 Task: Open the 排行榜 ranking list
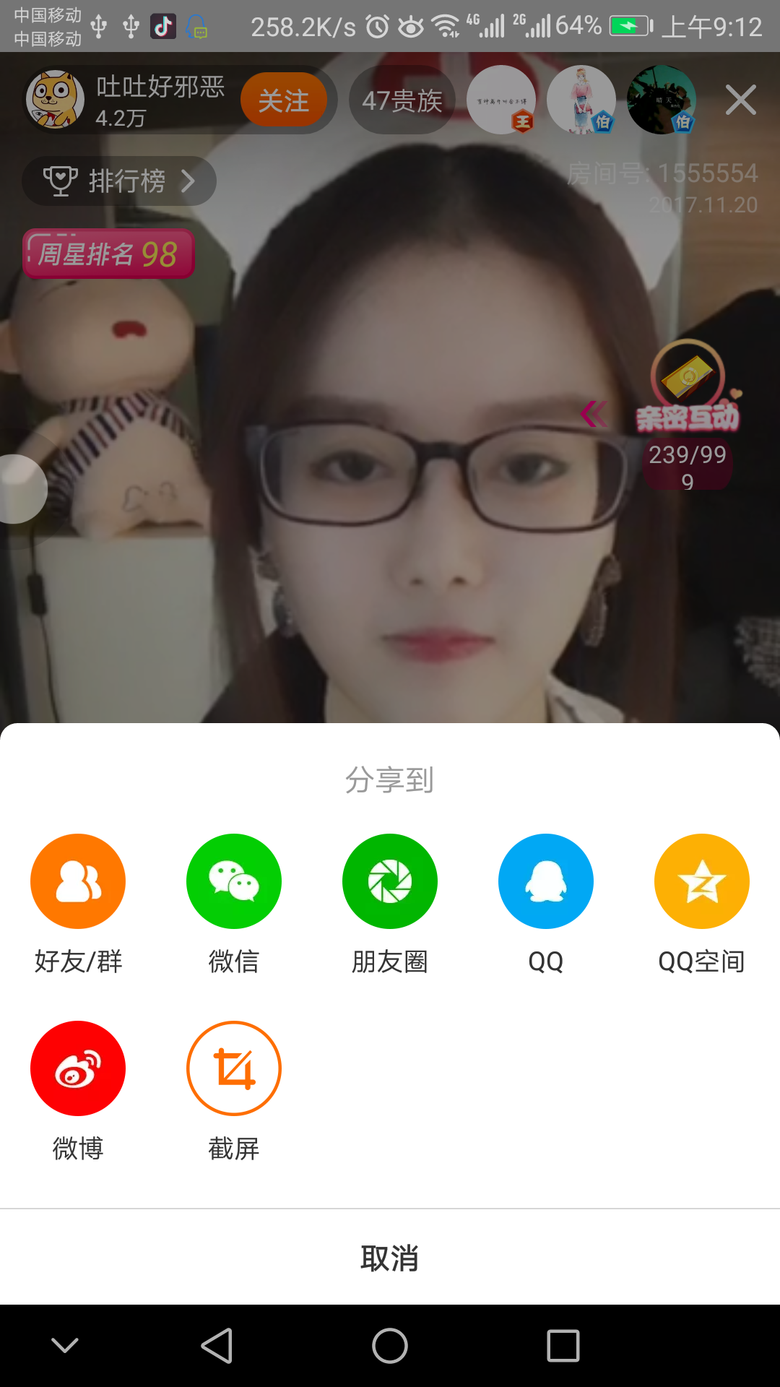(119, 181)
